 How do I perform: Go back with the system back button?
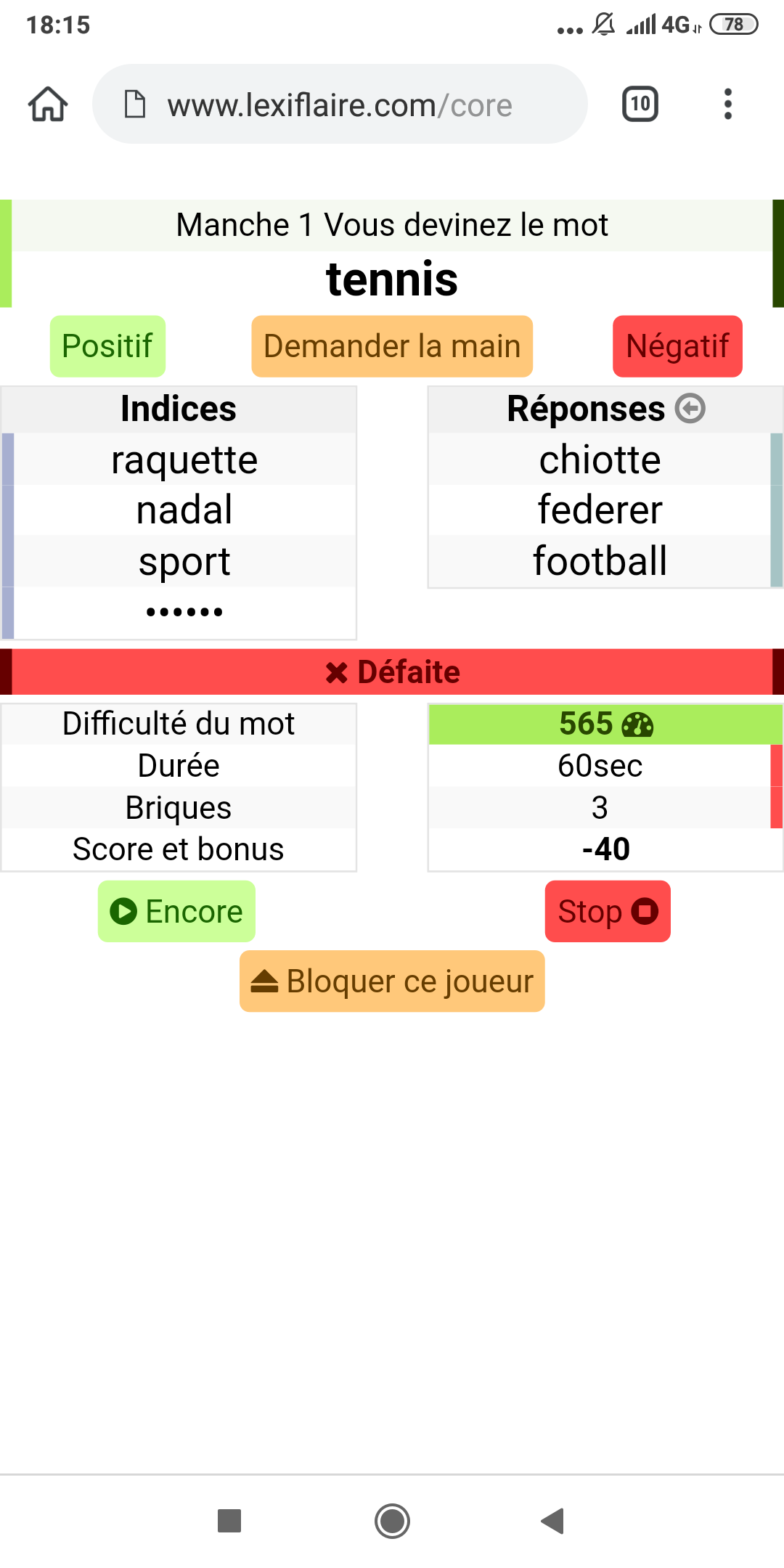553,1521
